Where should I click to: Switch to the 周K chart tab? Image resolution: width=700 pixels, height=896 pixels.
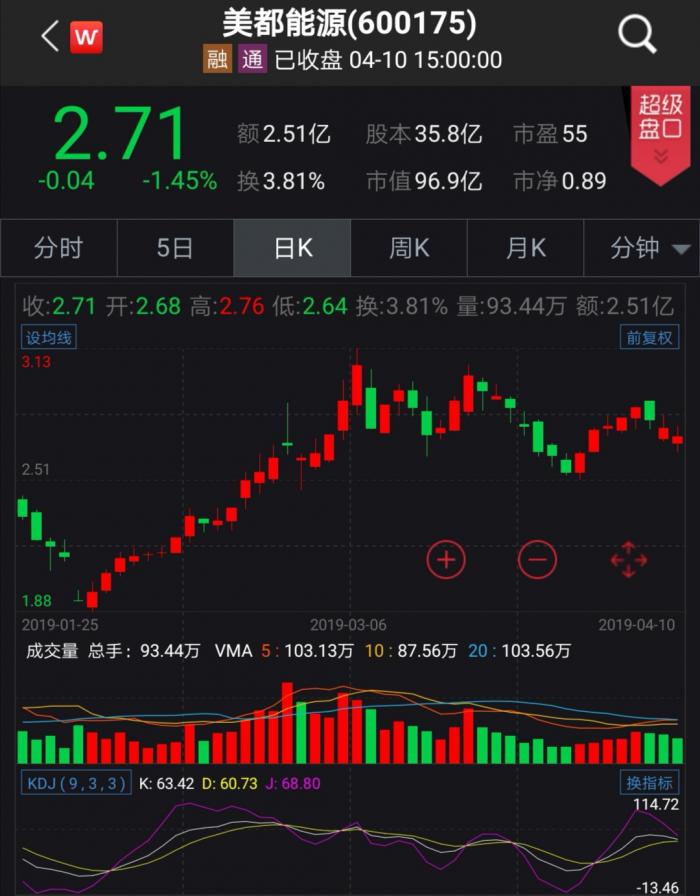(x=409, y=248)
